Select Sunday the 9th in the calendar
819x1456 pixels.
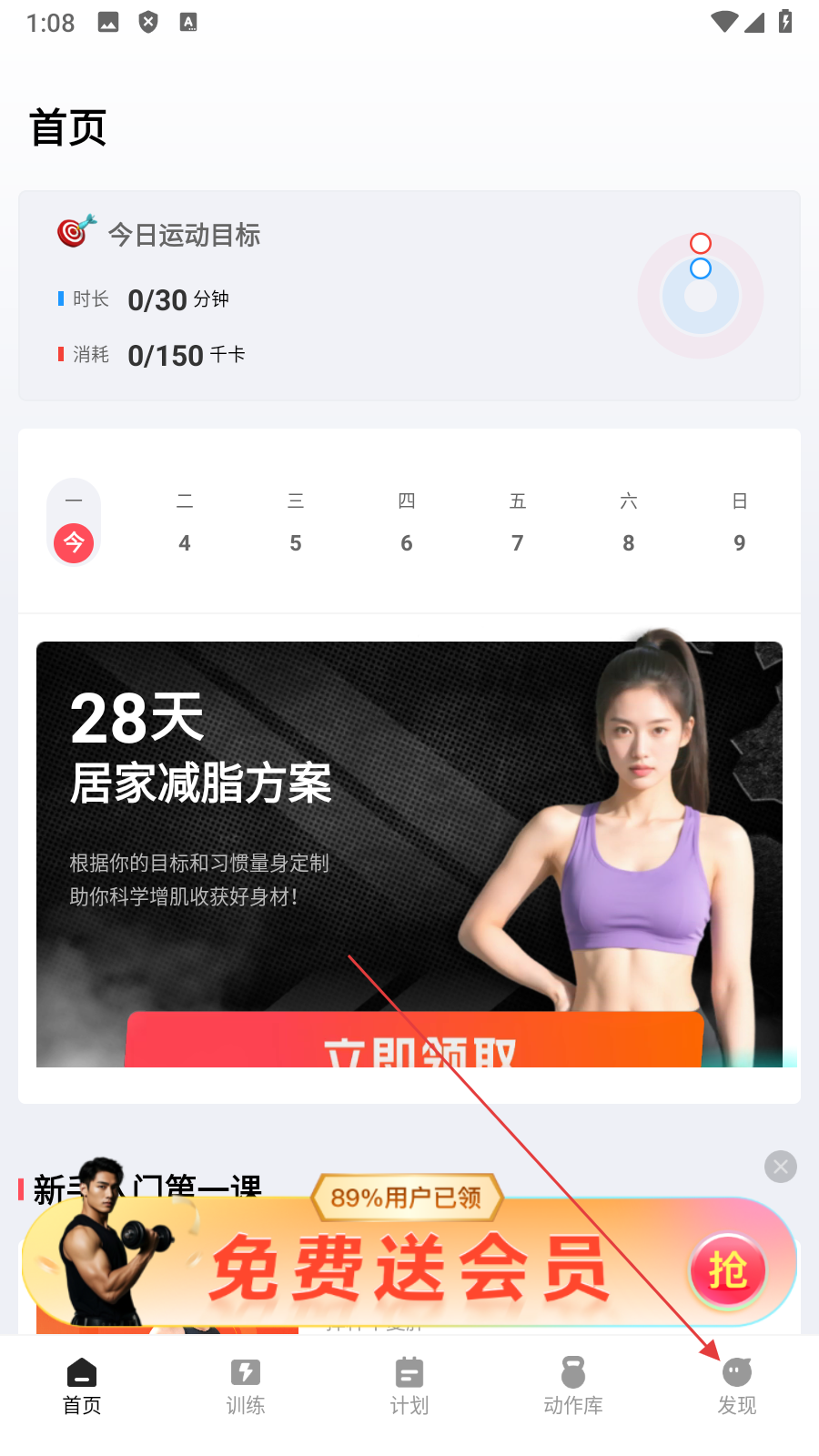coord(740,523)
